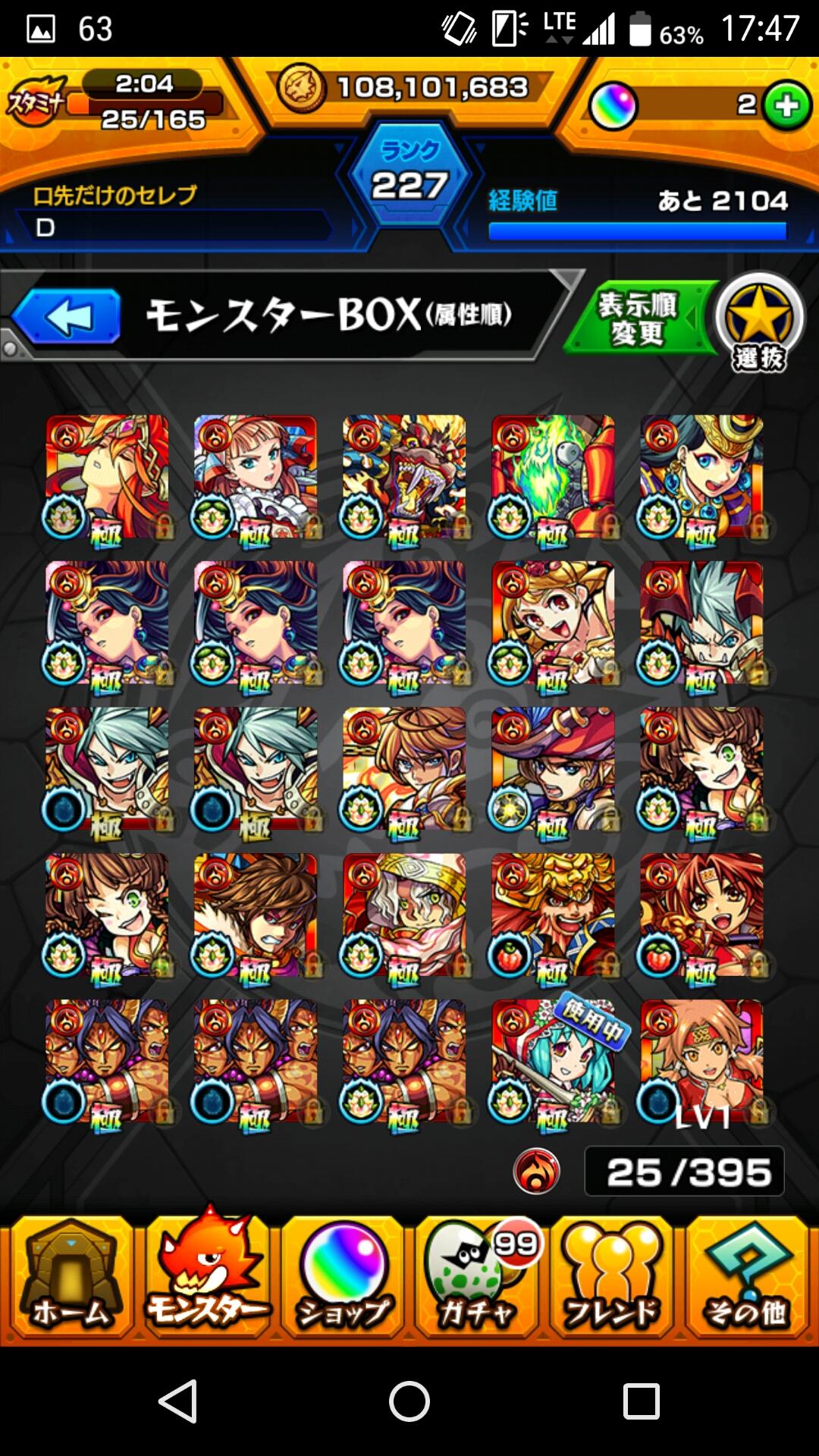Viewport: 819px width, 1456px height.
Task: Select the white turban monster tile
Action: coord(405,915)
